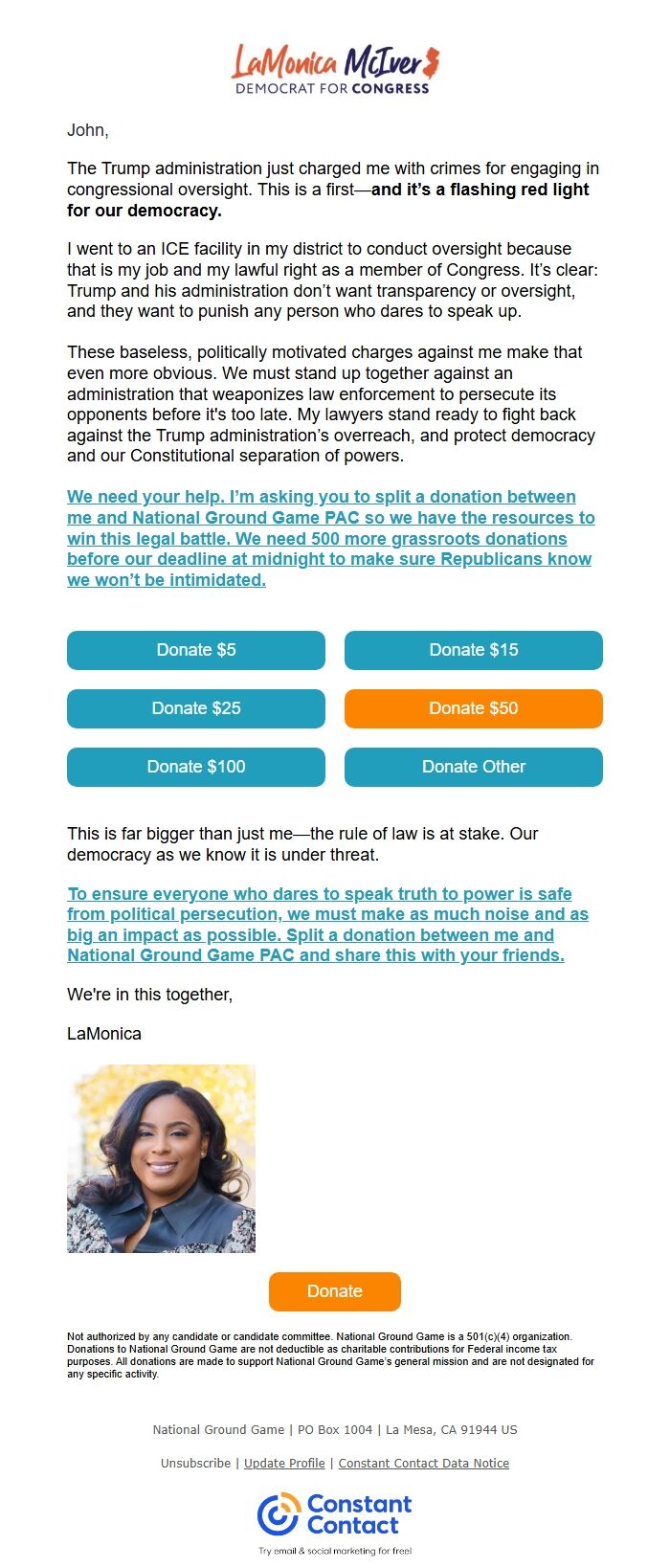Open the Constant Contact Data Notice
The width and height of the screenshot is (670, 1568).
click(423, 1463)
